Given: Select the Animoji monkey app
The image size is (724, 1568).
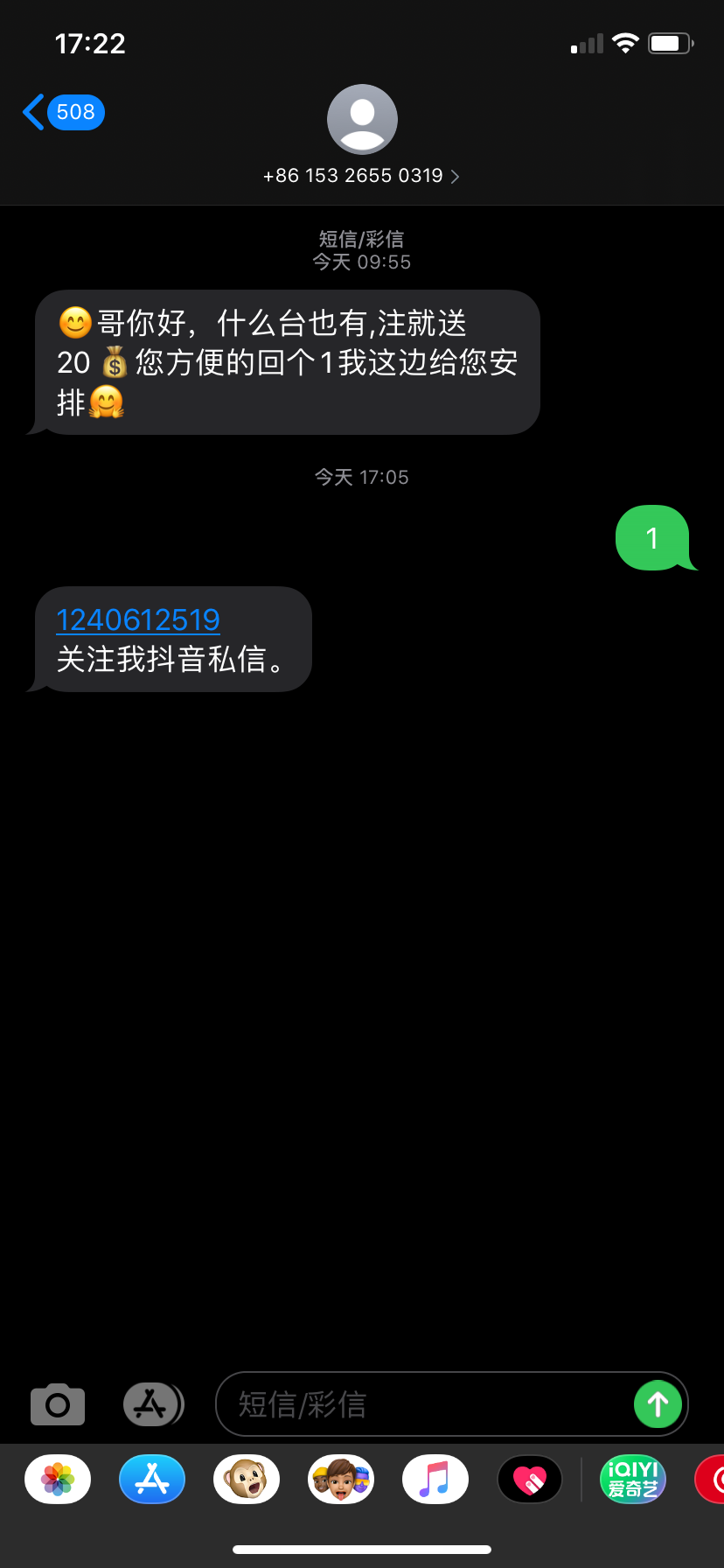Looking at the screenshot, I should (247, 1480).
